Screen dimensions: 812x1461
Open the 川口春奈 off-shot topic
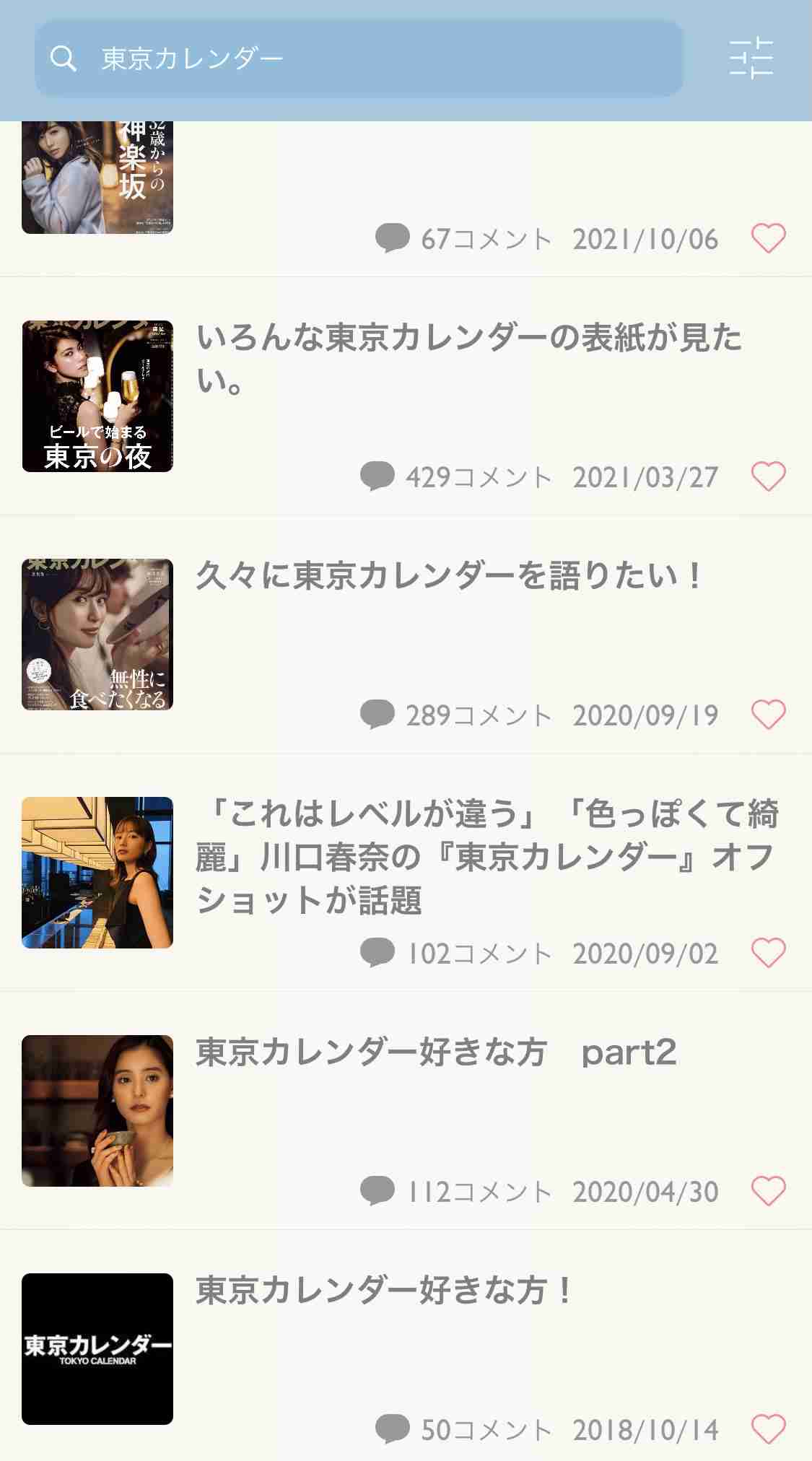pyautogui.click(x=487, y=857)
